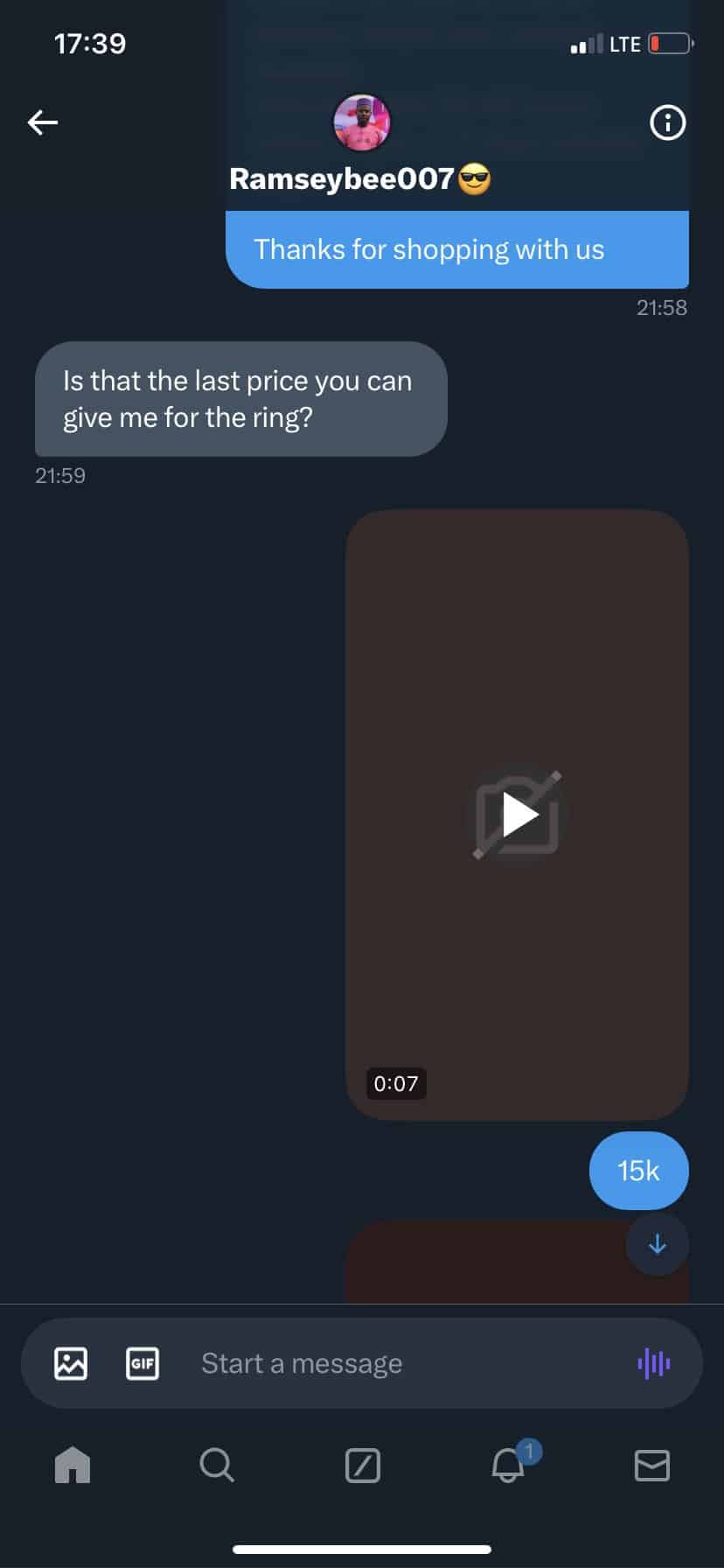Jump to the latest message

[658, 1244]
